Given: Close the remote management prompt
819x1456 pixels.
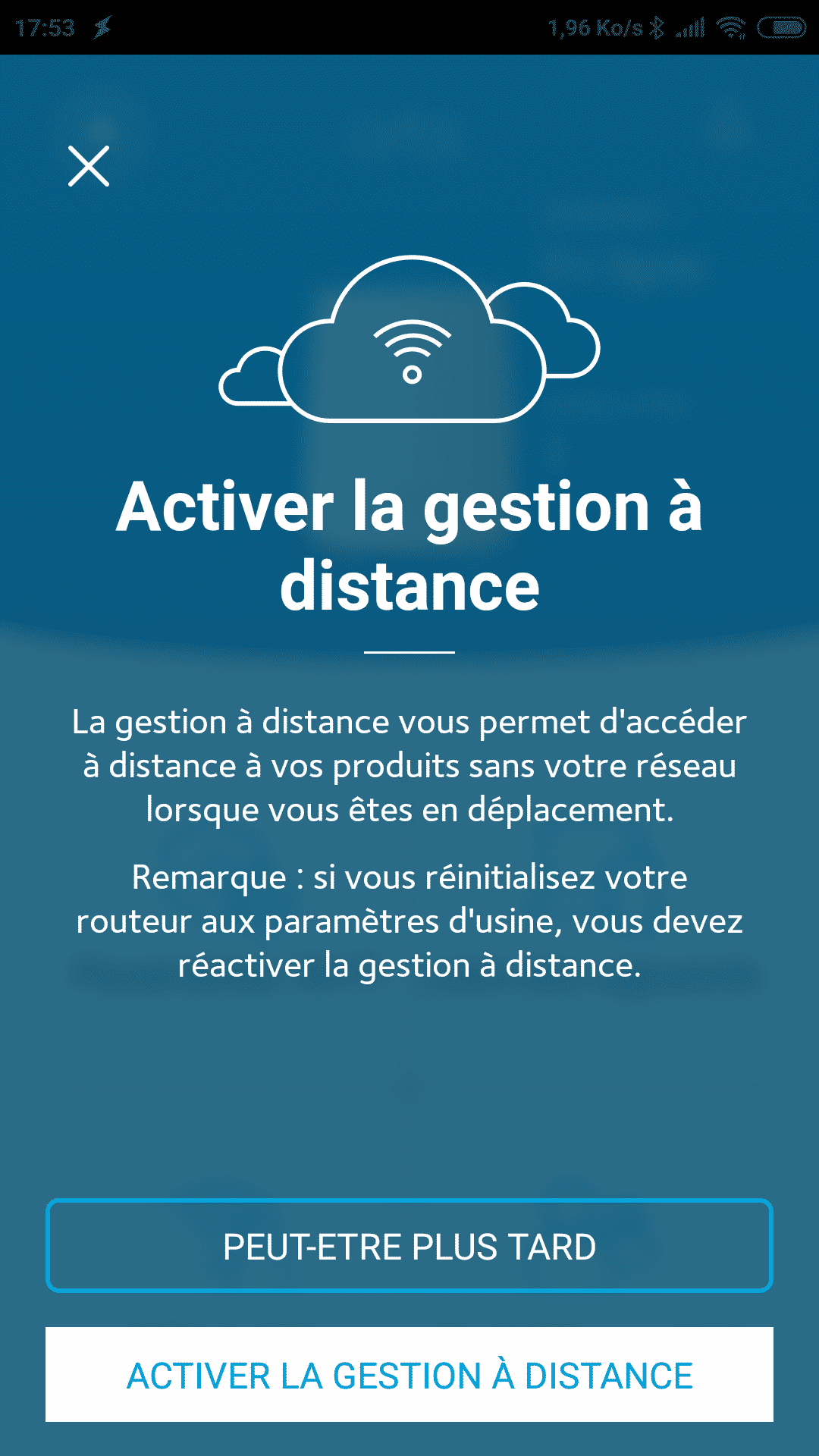Looking at the screenshot, I should tap(89, 166).
